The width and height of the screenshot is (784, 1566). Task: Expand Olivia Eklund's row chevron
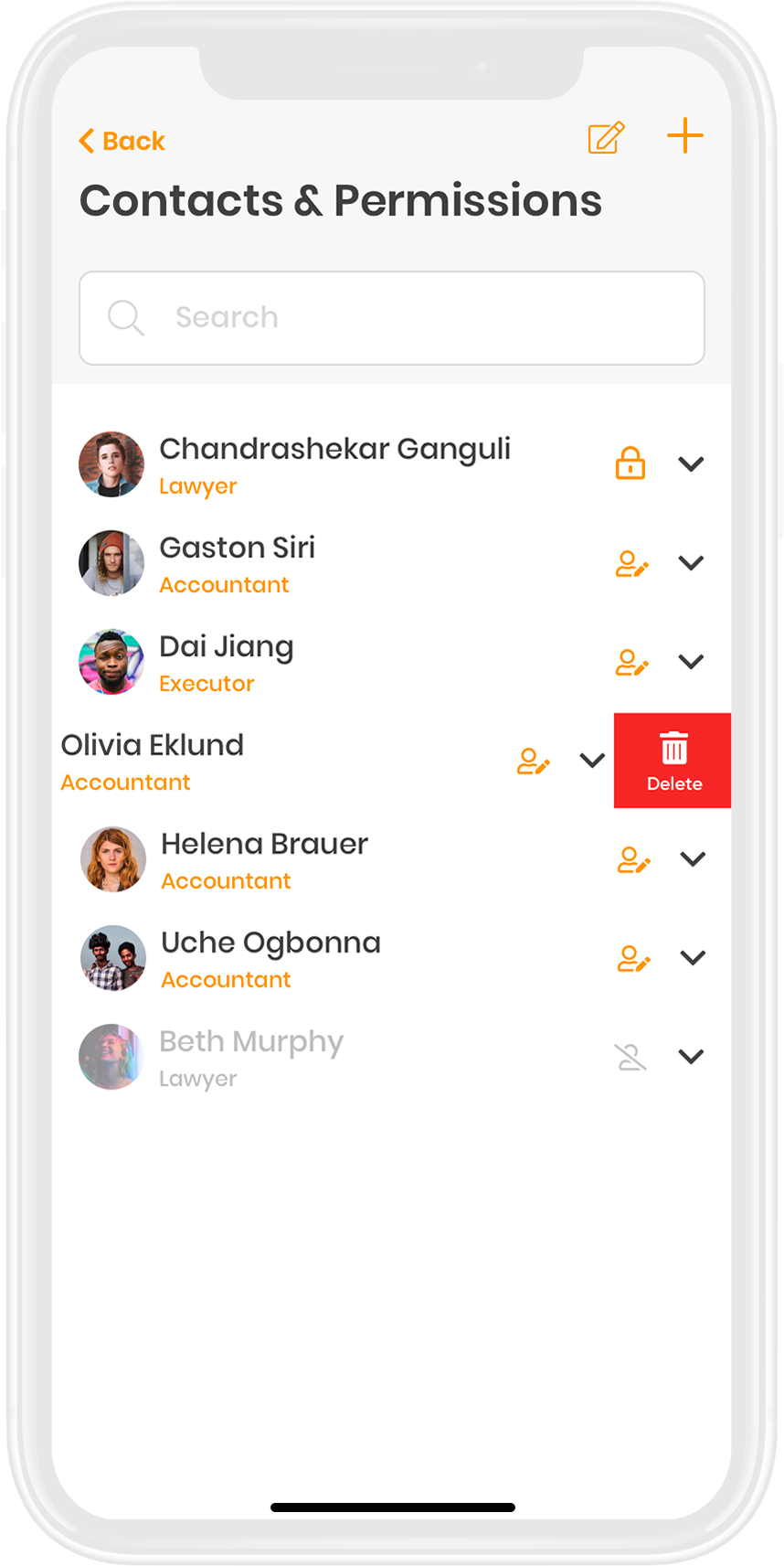click(x=592, y=761)
